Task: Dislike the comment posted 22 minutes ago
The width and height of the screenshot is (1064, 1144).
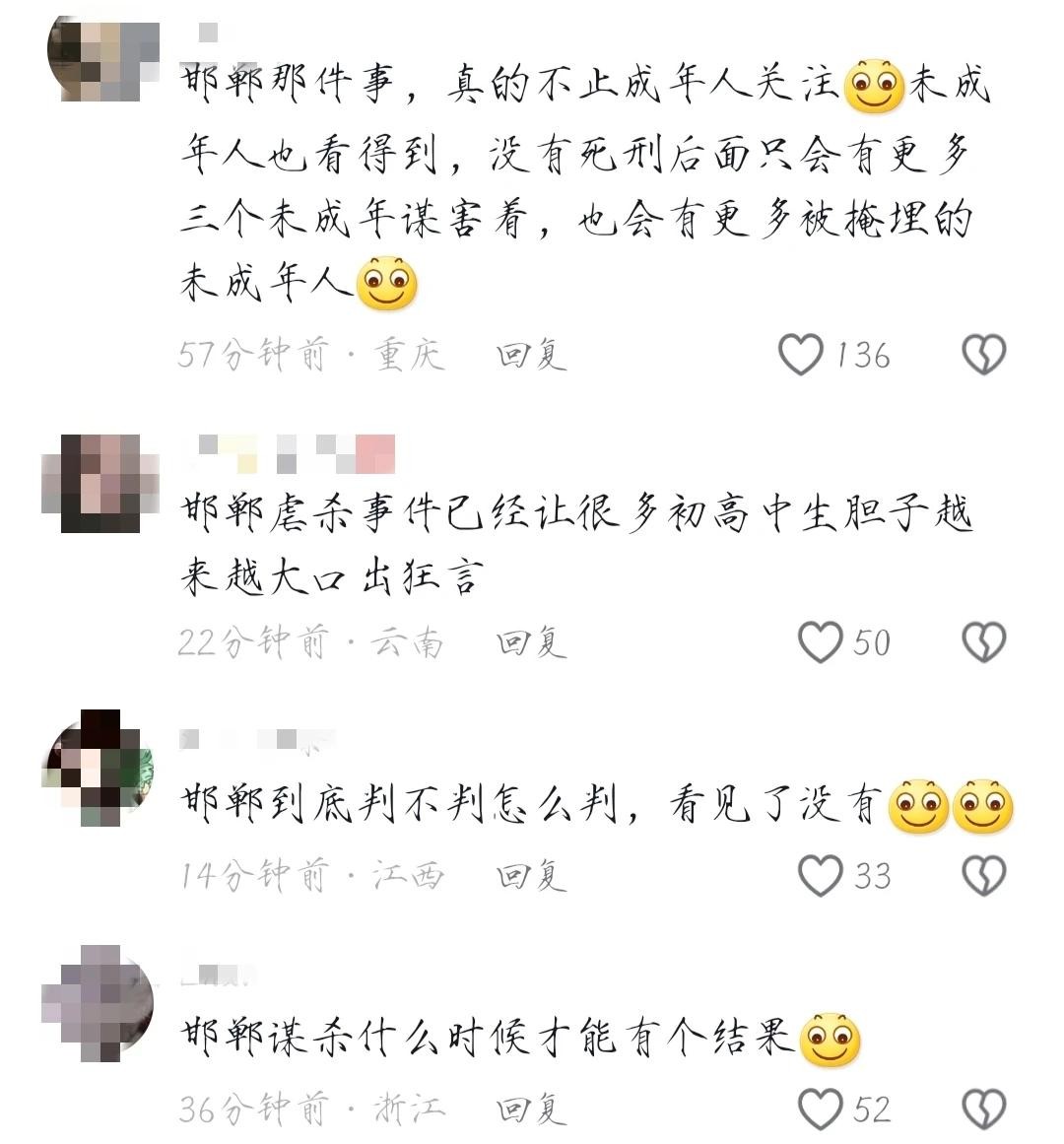Action: (x=983, y=642)
